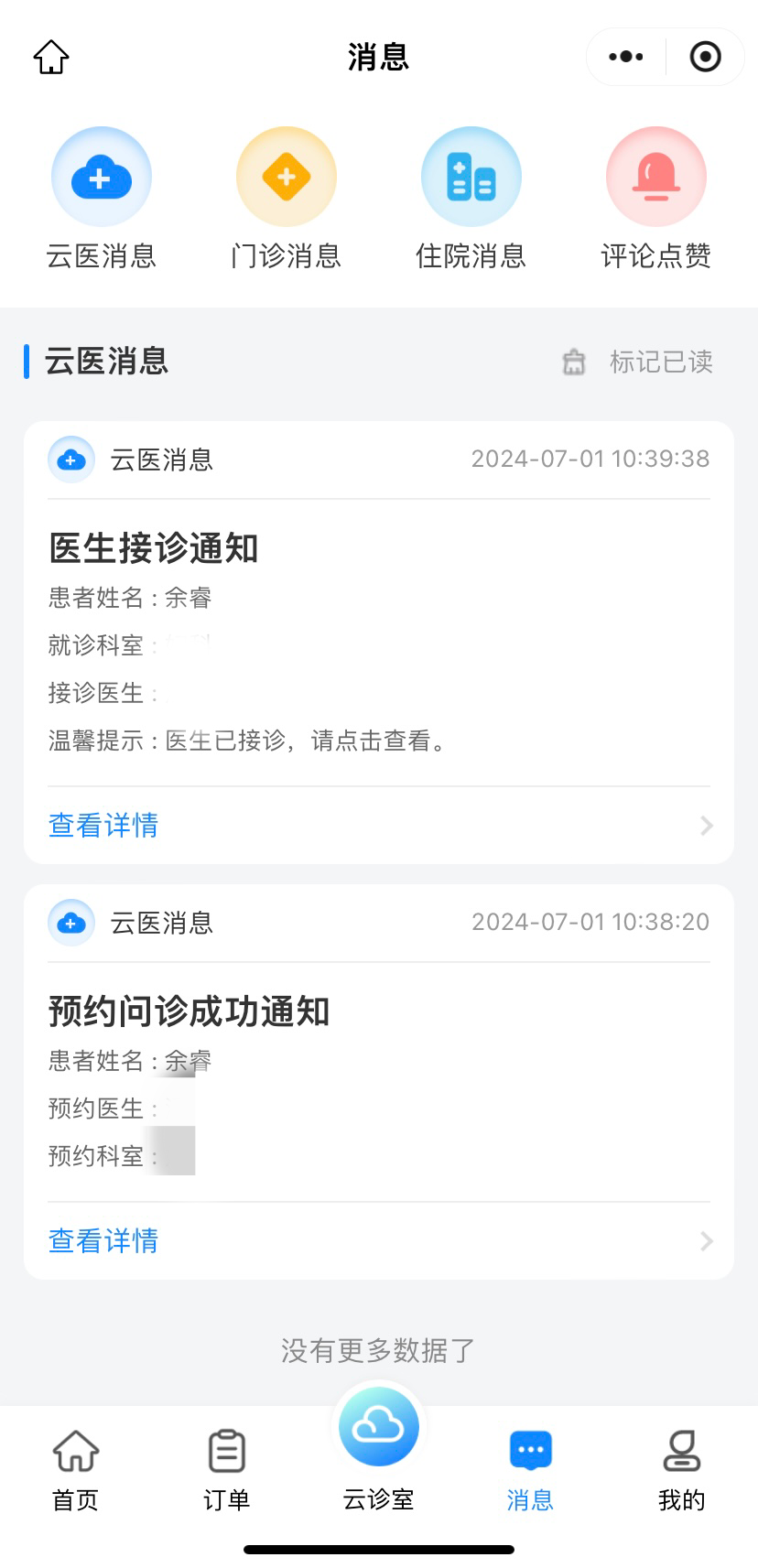Close the mini program via circle icon
This screenshot has height=1568, width=758.
click(x=705, y=57)
